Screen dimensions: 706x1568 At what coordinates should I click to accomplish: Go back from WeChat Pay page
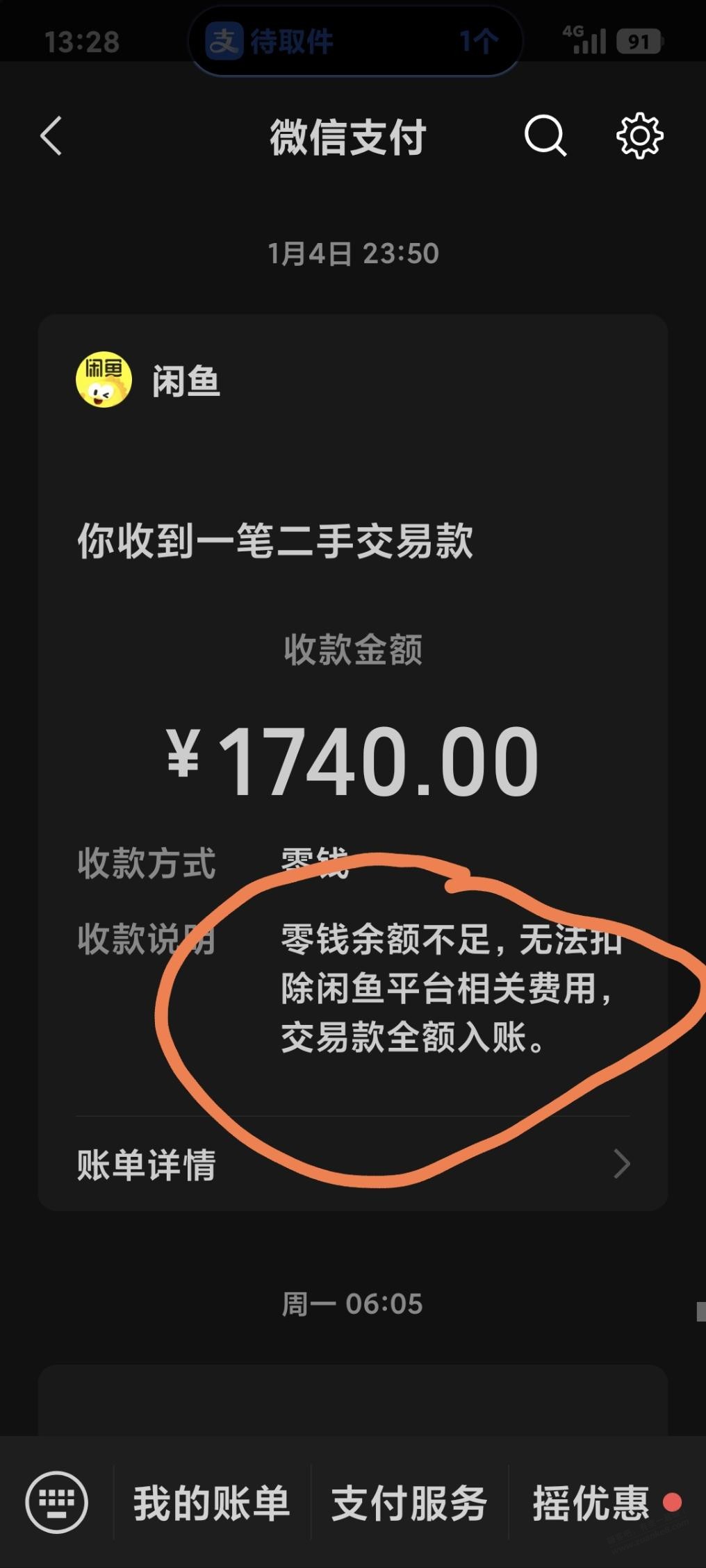tap(51, 135)
